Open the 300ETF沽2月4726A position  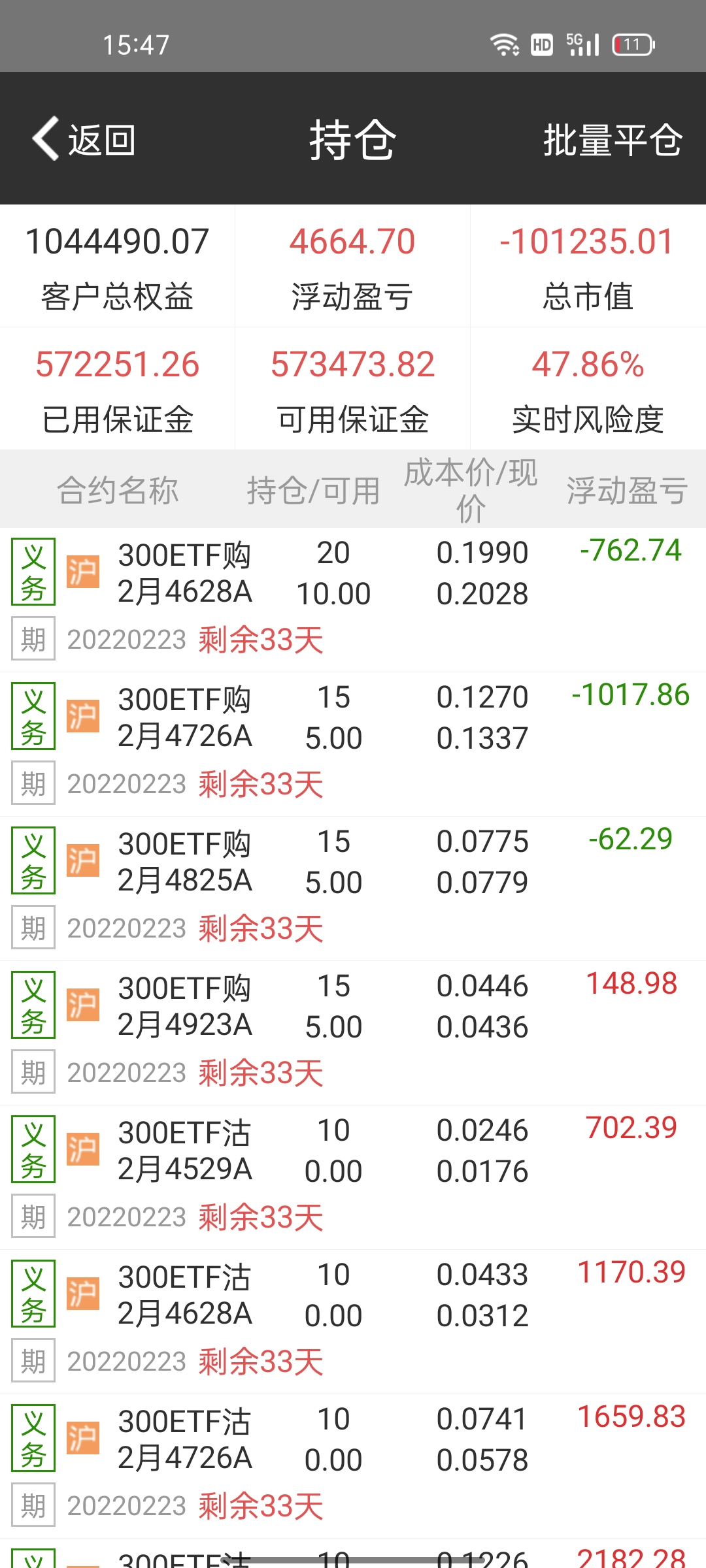click(185, 1440)
